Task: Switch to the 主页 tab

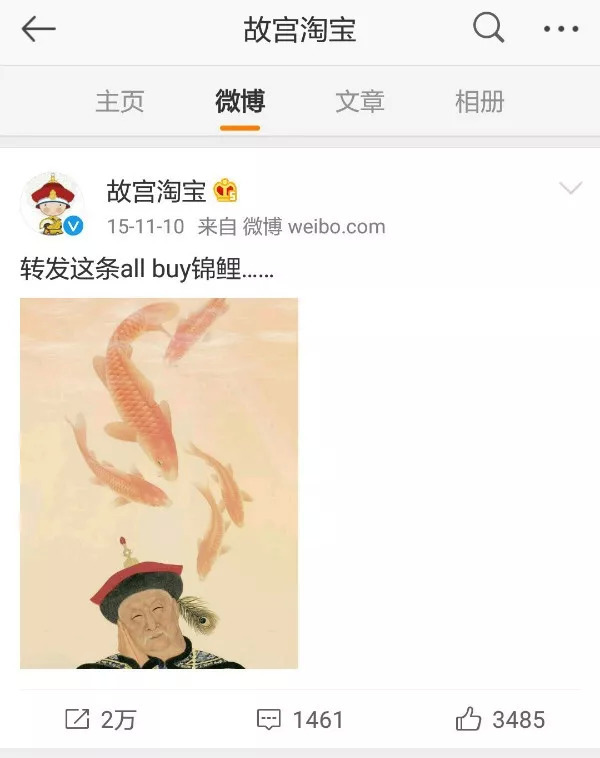Action: point(120,101)
